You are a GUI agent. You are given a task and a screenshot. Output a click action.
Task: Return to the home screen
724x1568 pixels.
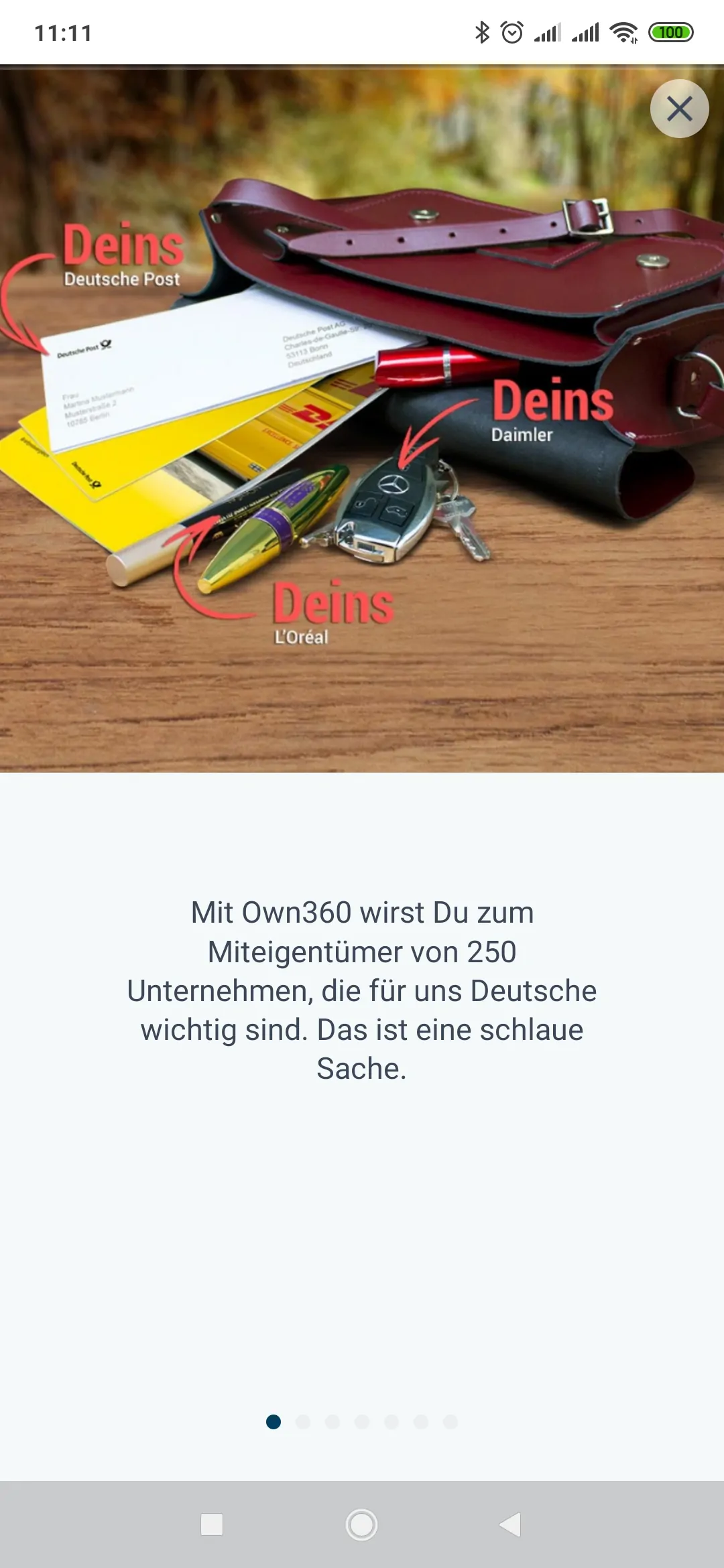tap(361, 1524)
